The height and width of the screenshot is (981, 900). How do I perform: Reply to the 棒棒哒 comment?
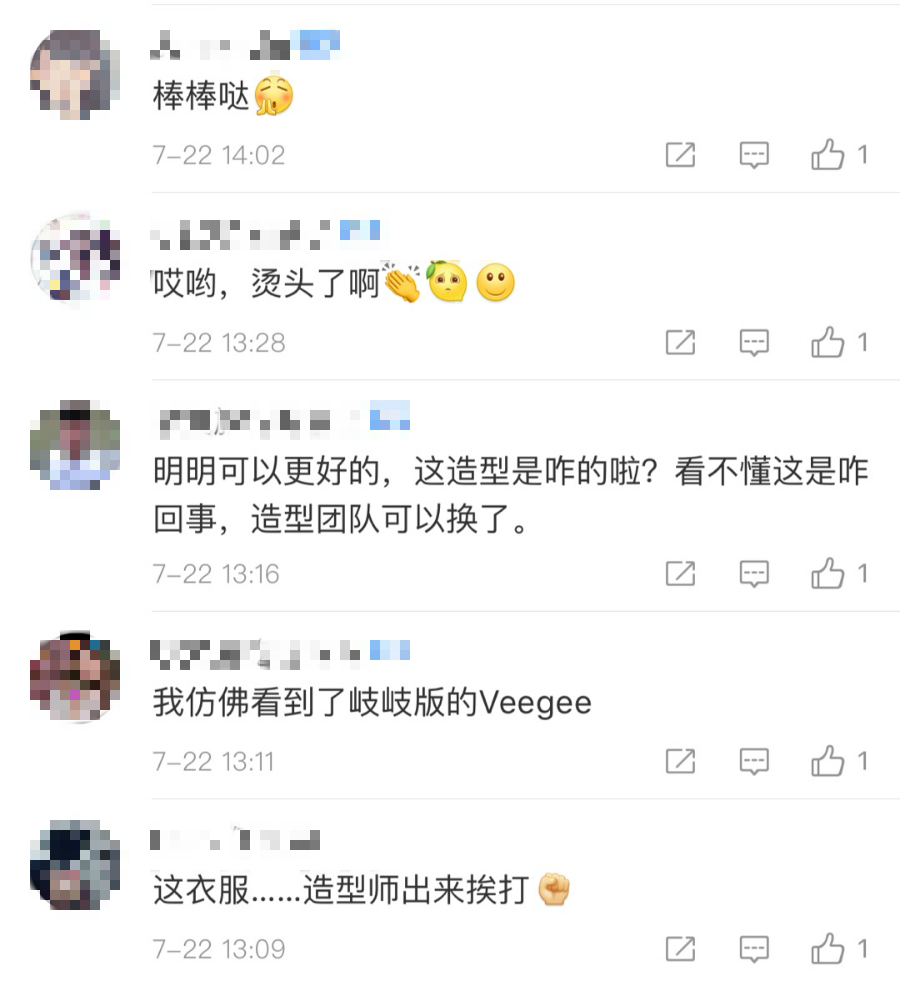tap(754, 155)
